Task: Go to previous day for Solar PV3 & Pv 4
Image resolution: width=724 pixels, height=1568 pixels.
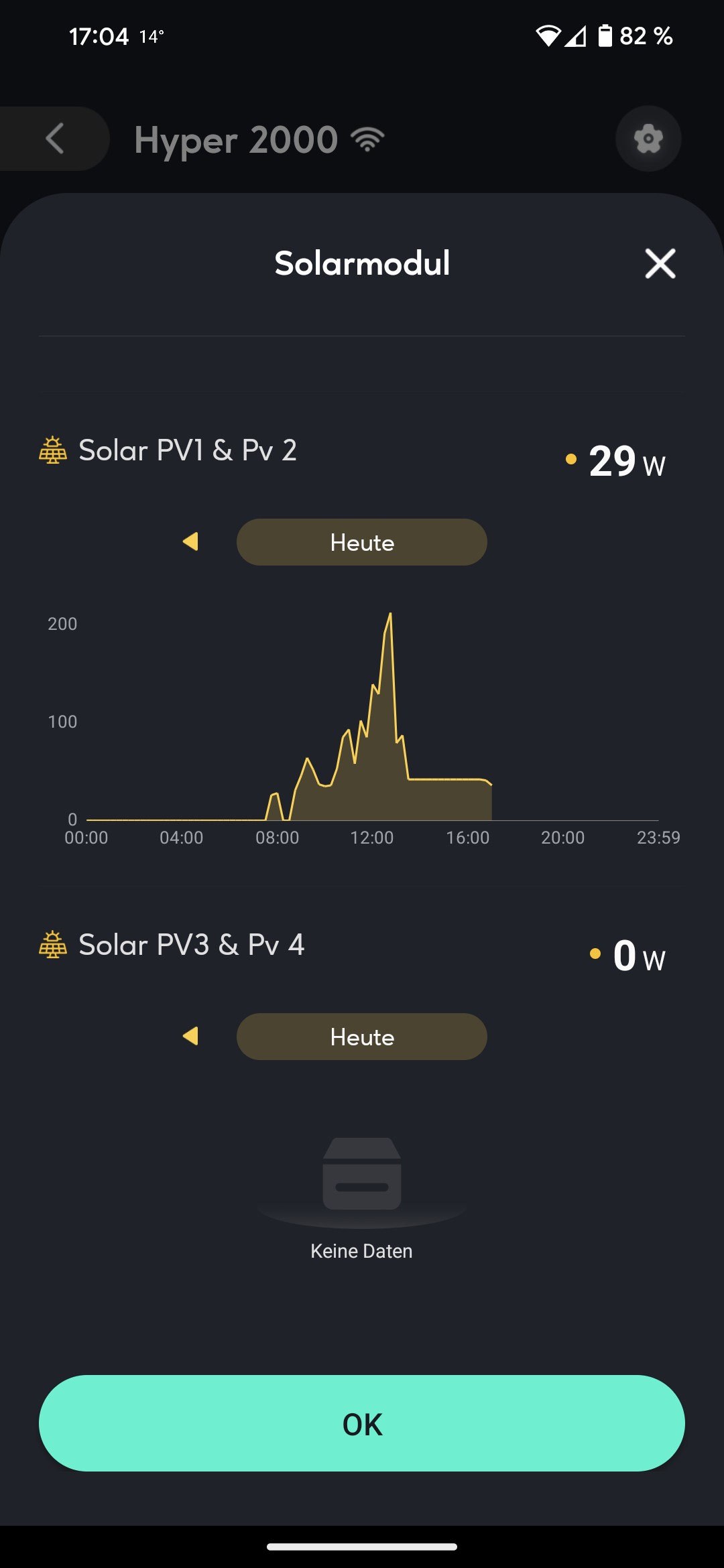Action: pyautogui.click(x=191, y=1036)
